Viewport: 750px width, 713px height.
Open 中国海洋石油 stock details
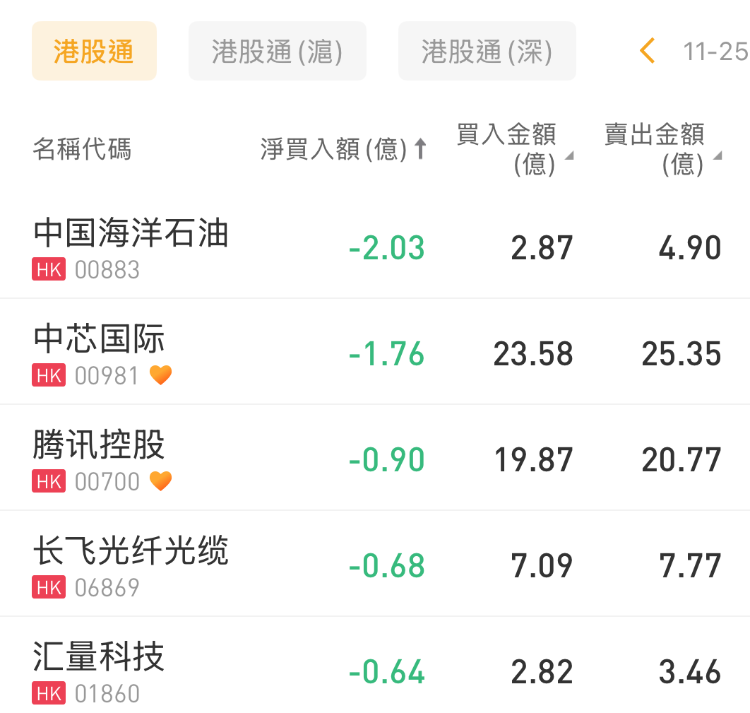point(131,246)
